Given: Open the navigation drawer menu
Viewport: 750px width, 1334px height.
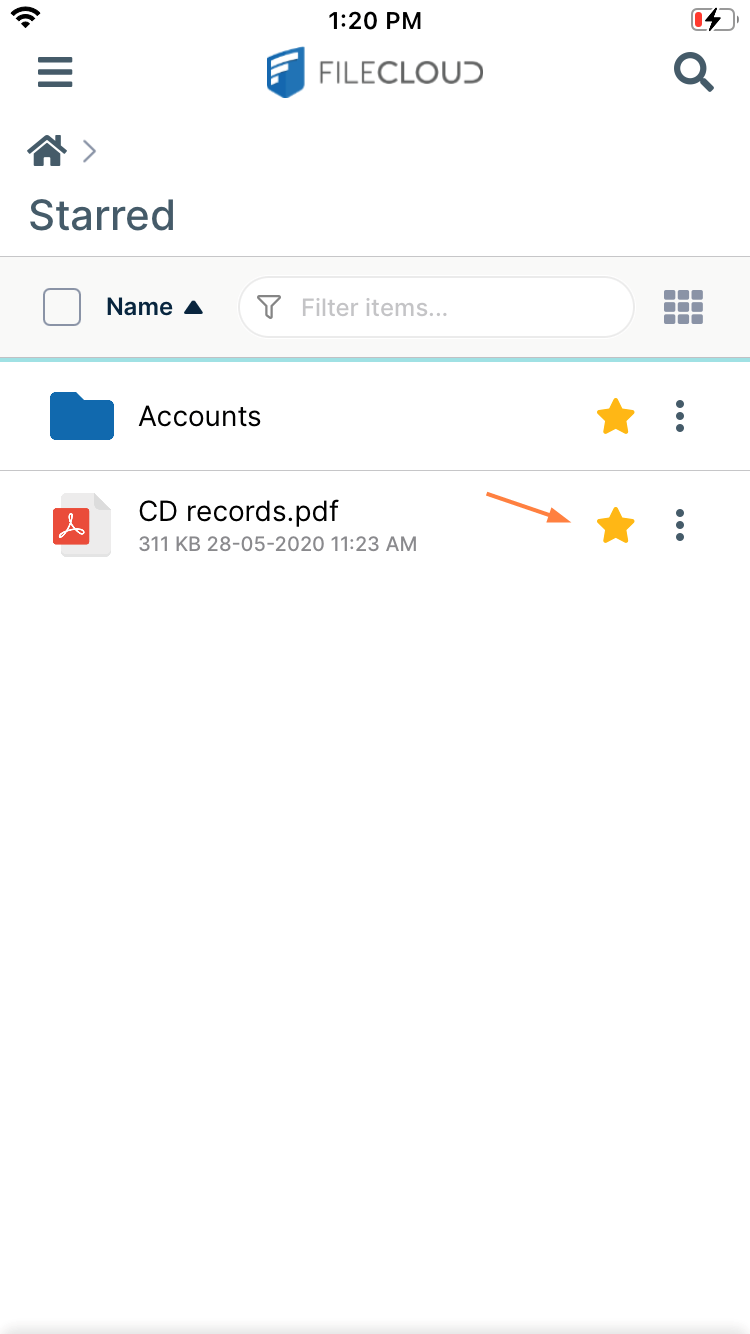Looking at the screenshot, I should click(55, 72).
